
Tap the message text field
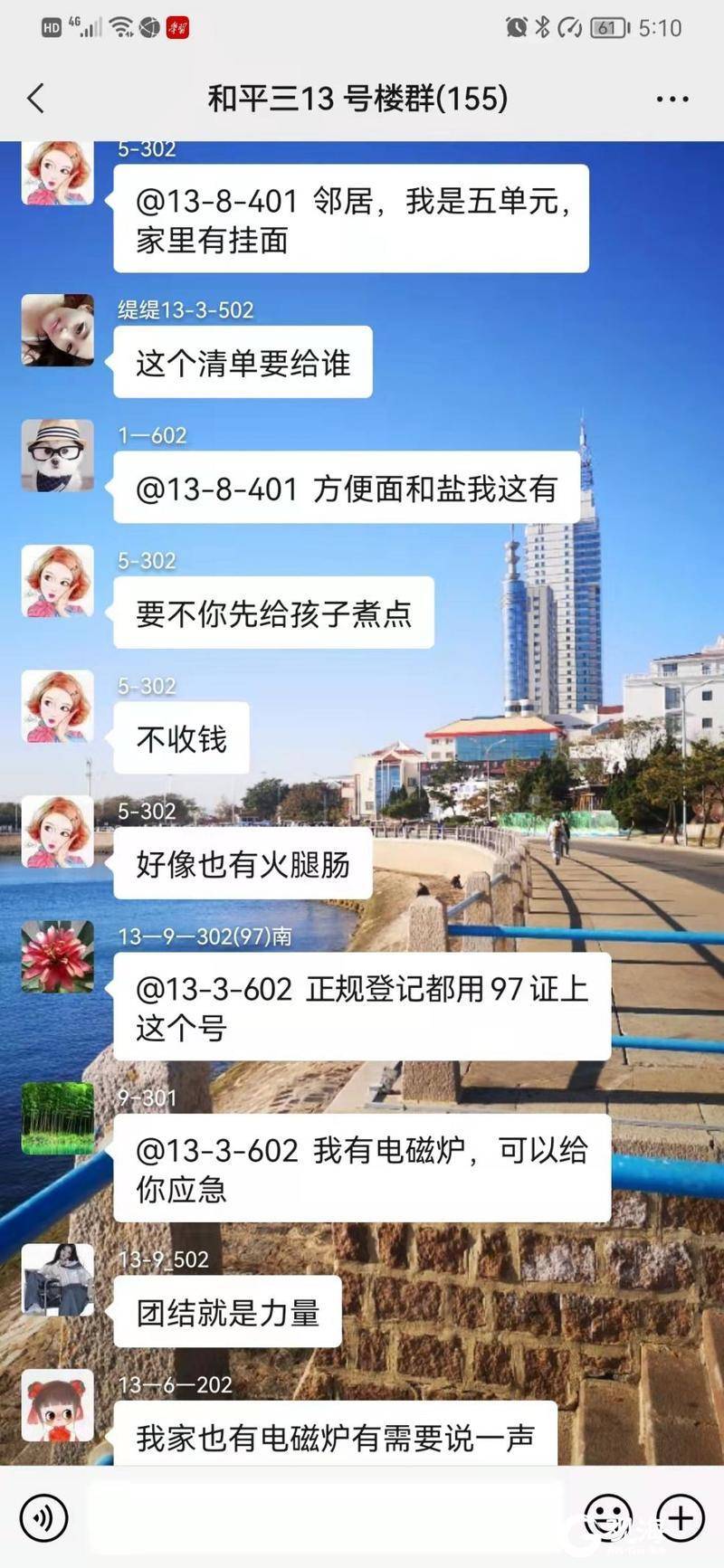pos(326,1516)
